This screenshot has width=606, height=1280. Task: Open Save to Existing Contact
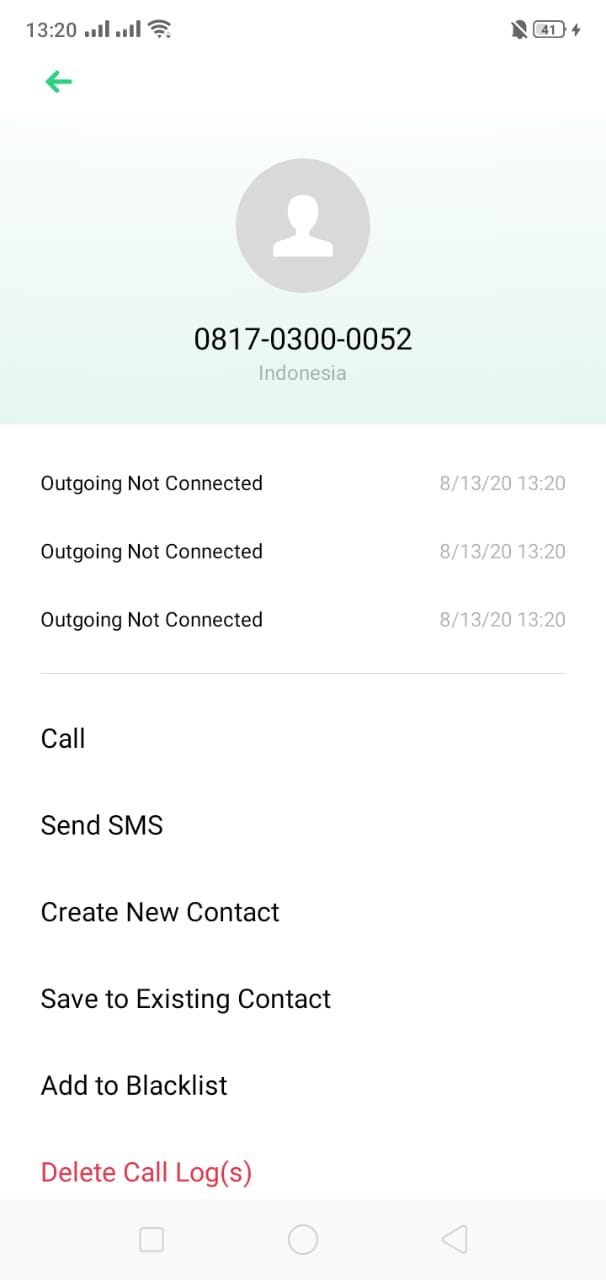point(186,999)
